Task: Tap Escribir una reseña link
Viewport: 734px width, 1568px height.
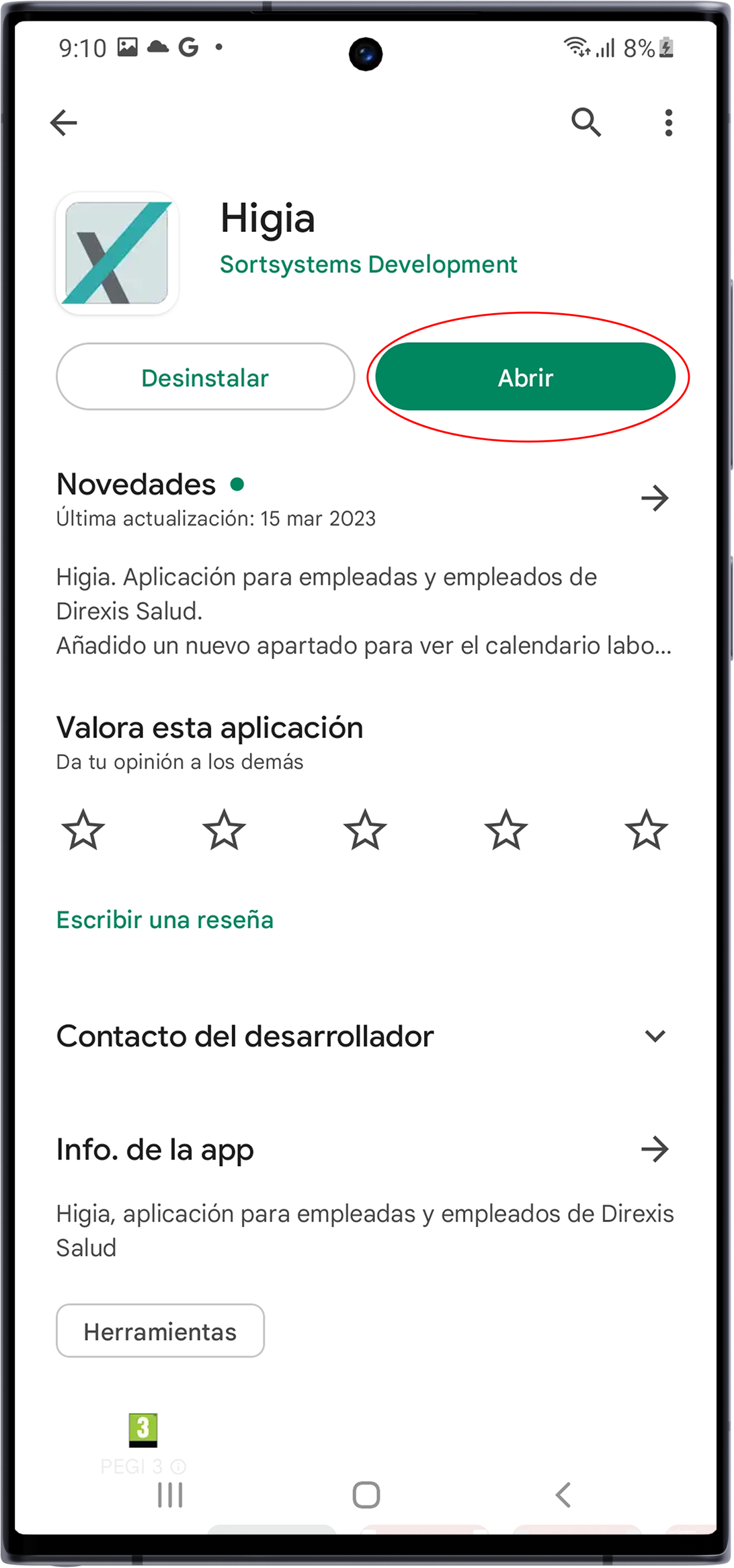Action: point(165,919)
